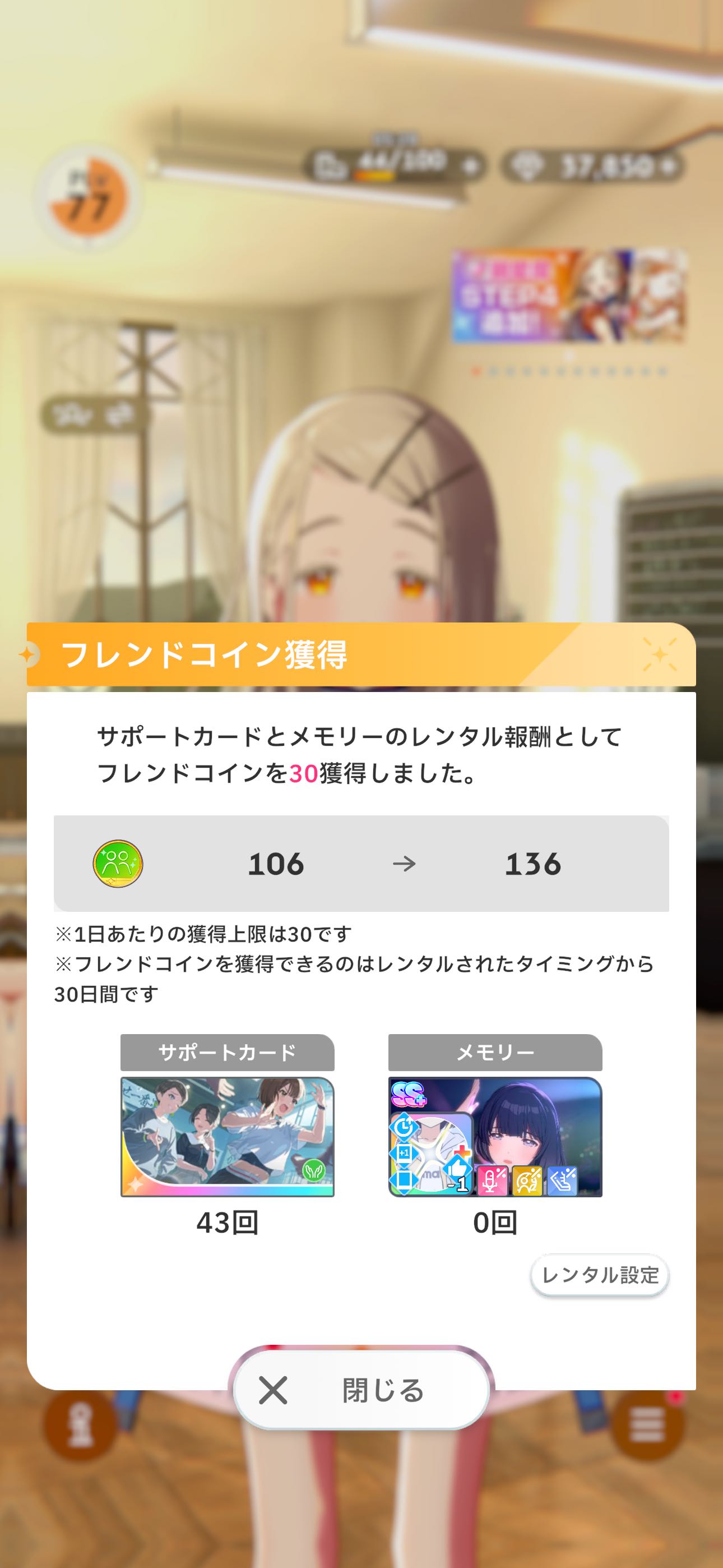Open レンタル設定 rental settings

(x=600, y=1275)
